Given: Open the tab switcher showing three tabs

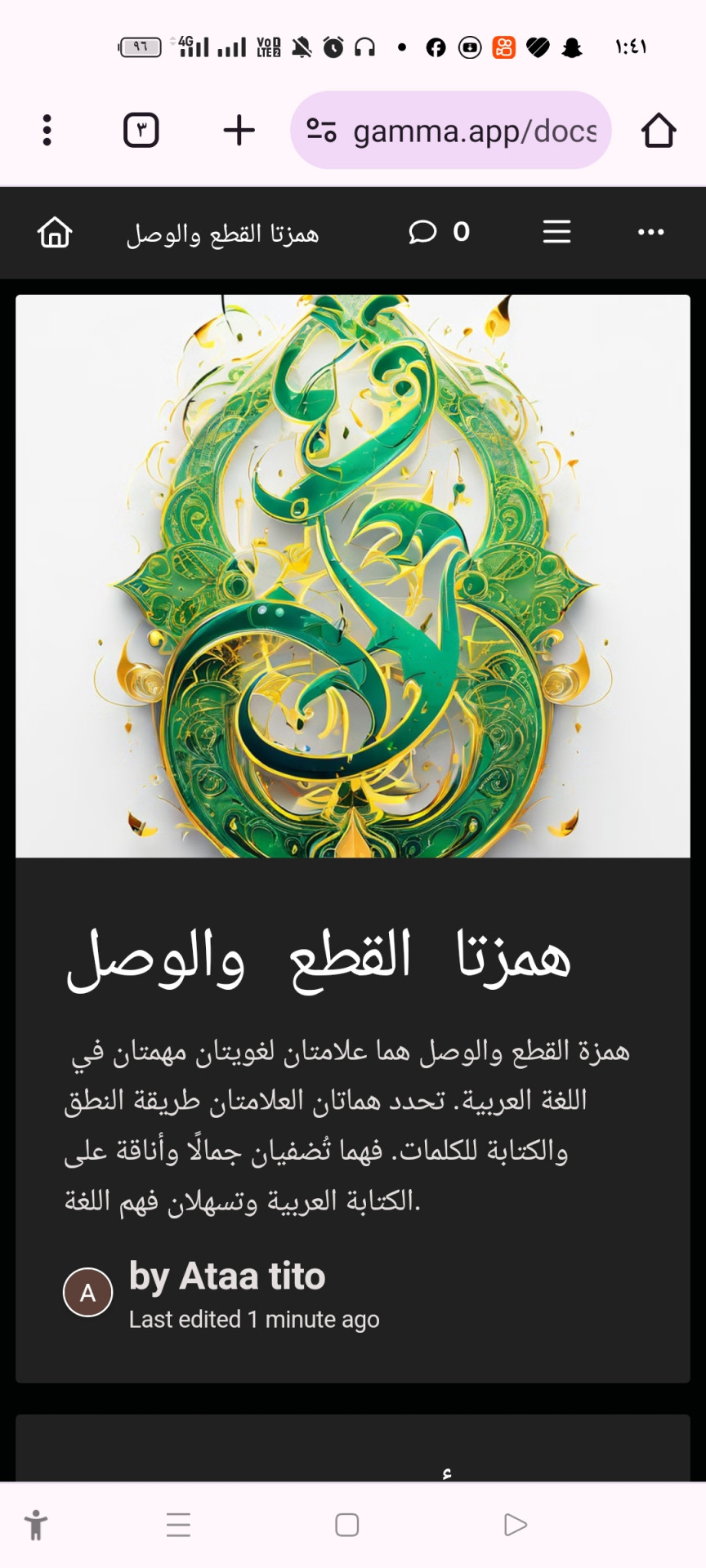Looking at the screenshot, I should click(141, 131).
